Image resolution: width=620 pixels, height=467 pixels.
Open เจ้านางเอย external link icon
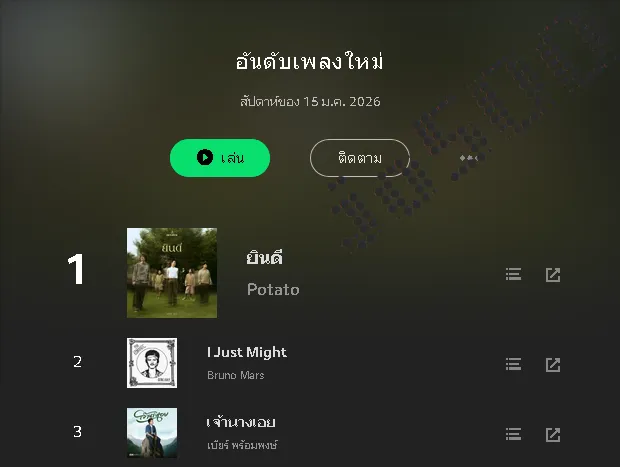(553, 434)
